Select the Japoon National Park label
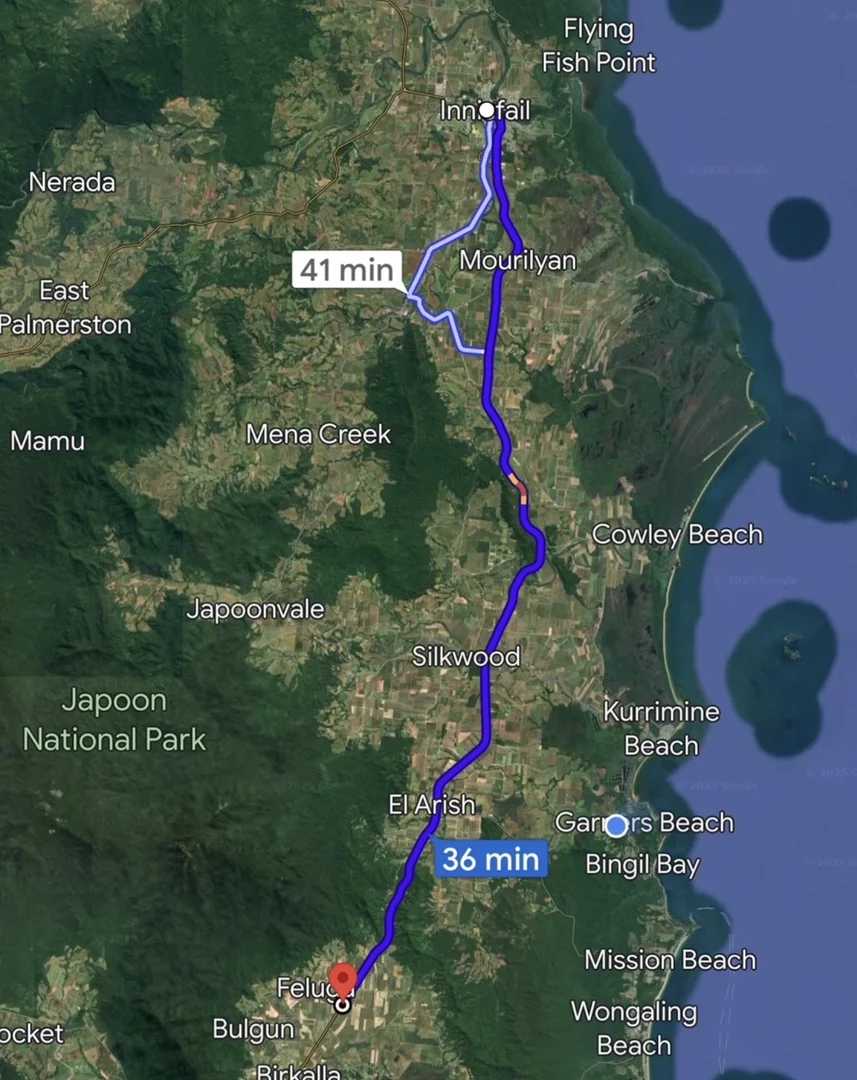This screenshot has width=857, height=1080. point(115,720)
